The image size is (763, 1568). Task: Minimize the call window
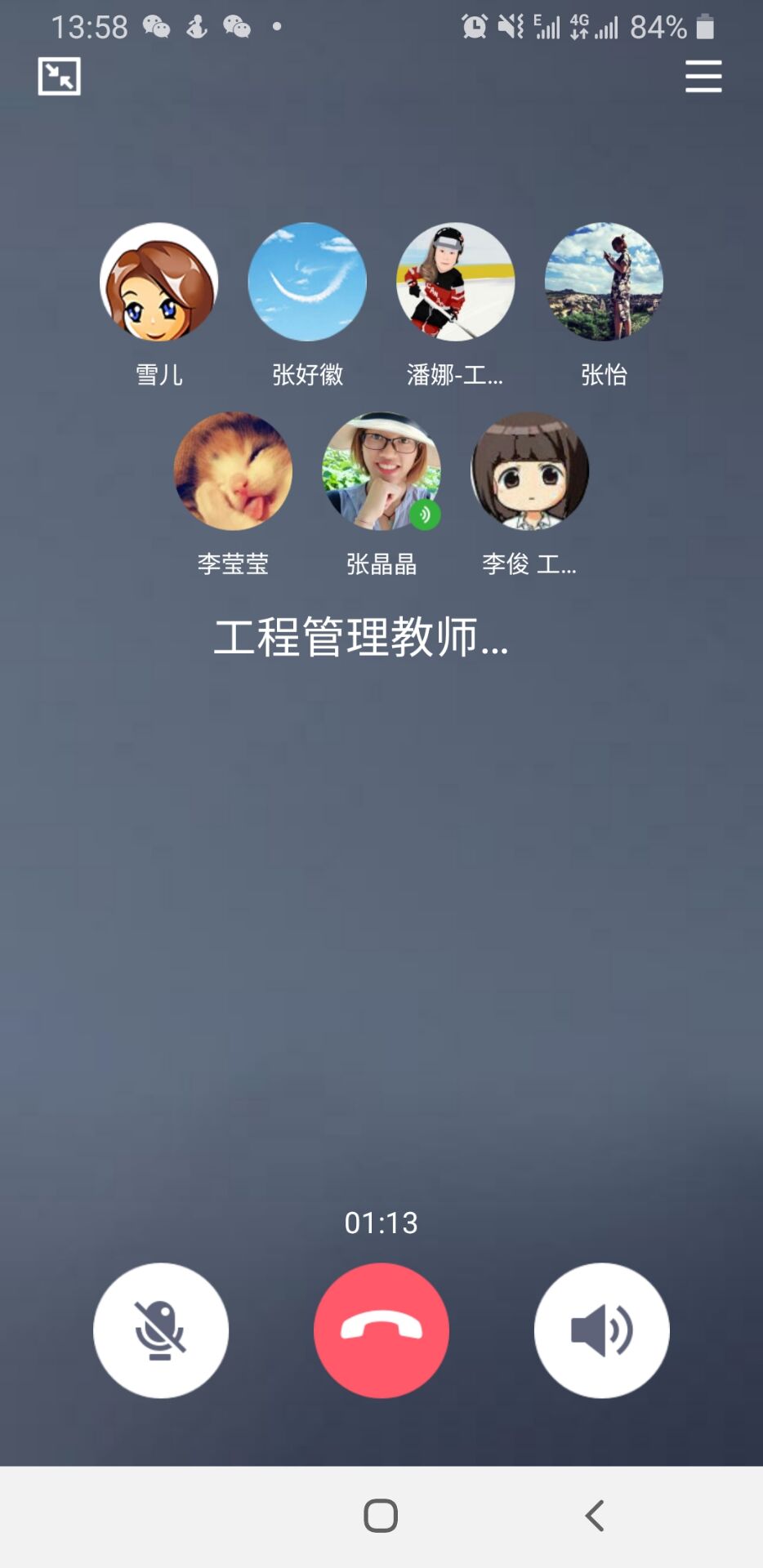pyautogui.click(x=59, y=77)
